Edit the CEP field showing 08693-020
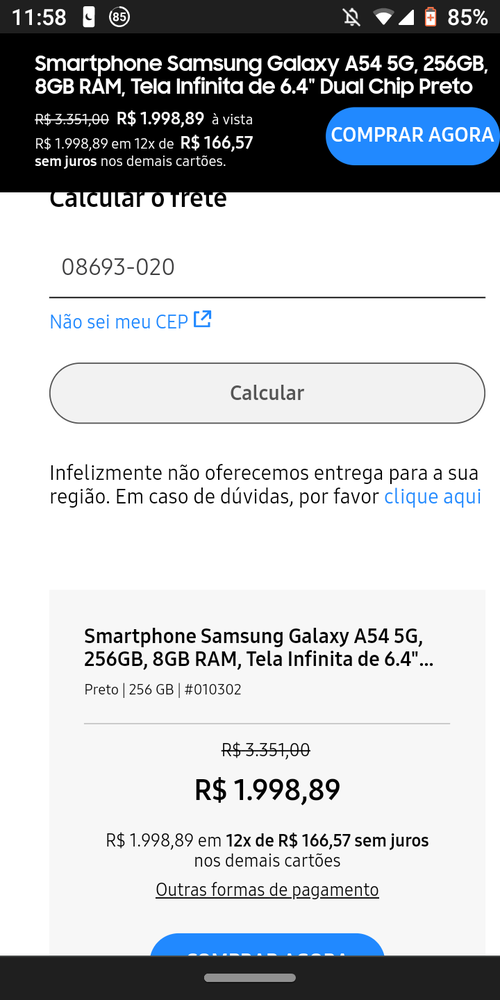This screenshot has width=500, height=1000. point(267,267)
